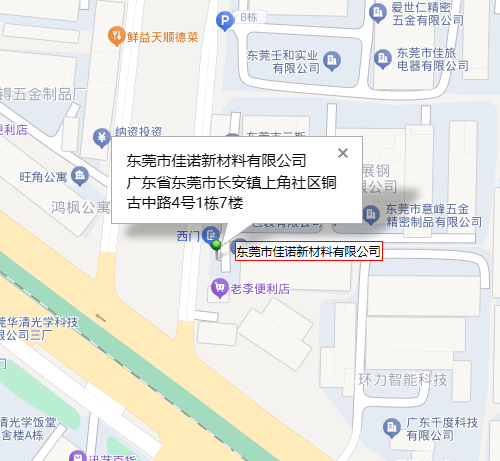This screenshot has width=500, height=461.
Task: Open the 老李便利店 shop marker
Action: (x=219, y=288)
